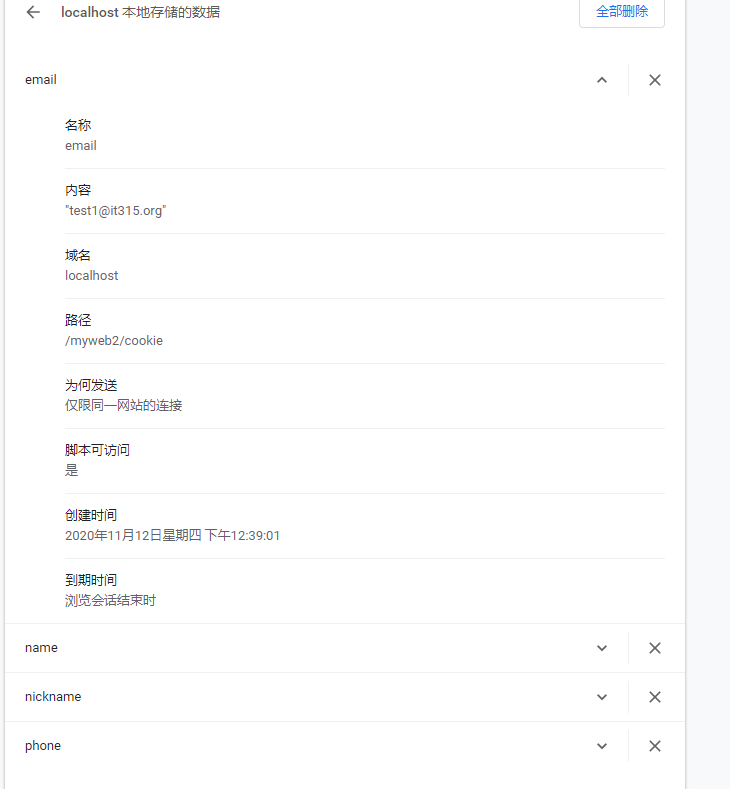Tap the 全部删除 button
This screenshot has width=730, height=789.
(x=621, y=12)
